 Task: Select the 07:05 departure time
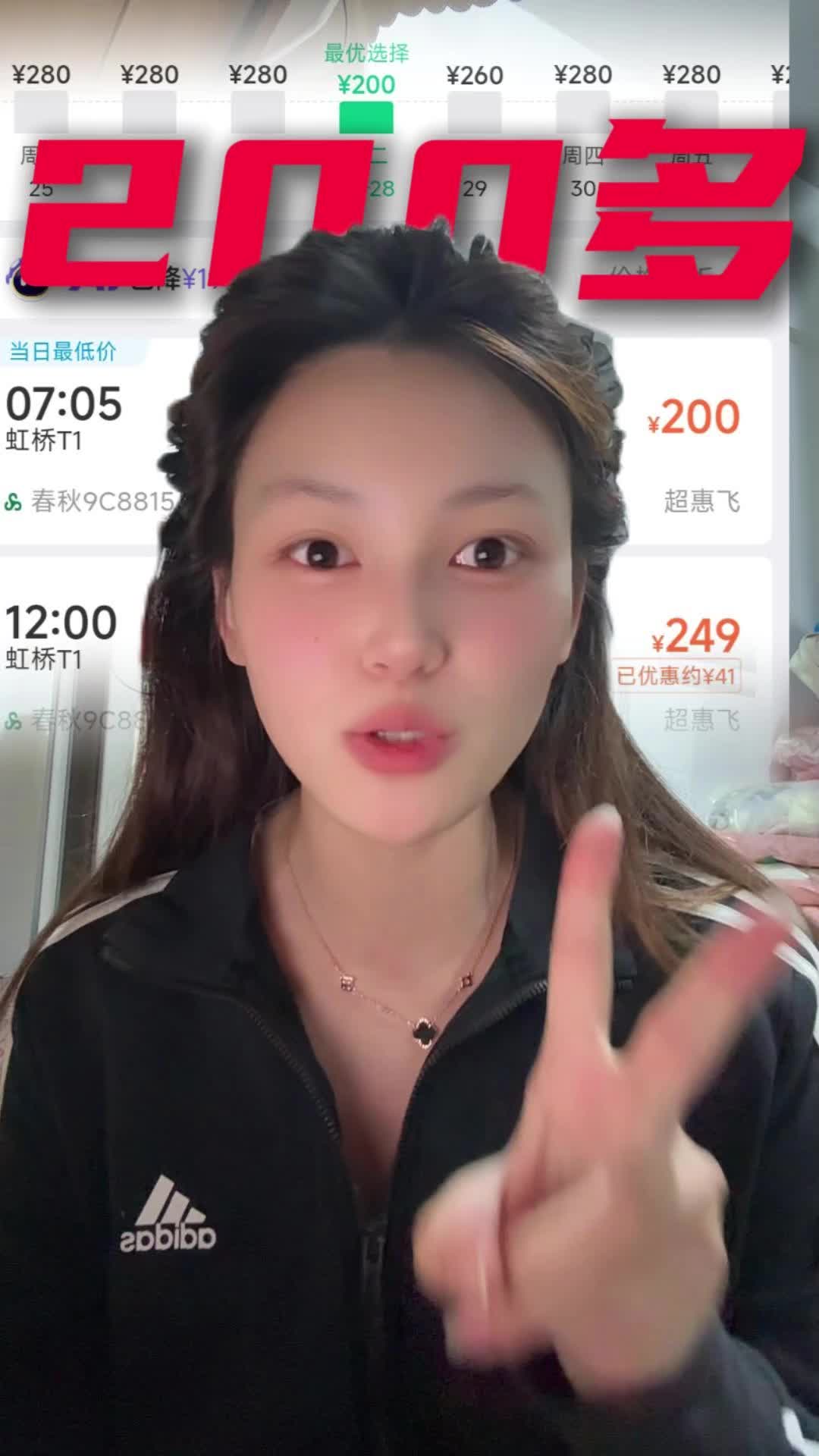pyautogui.click(x=61, y=404)
